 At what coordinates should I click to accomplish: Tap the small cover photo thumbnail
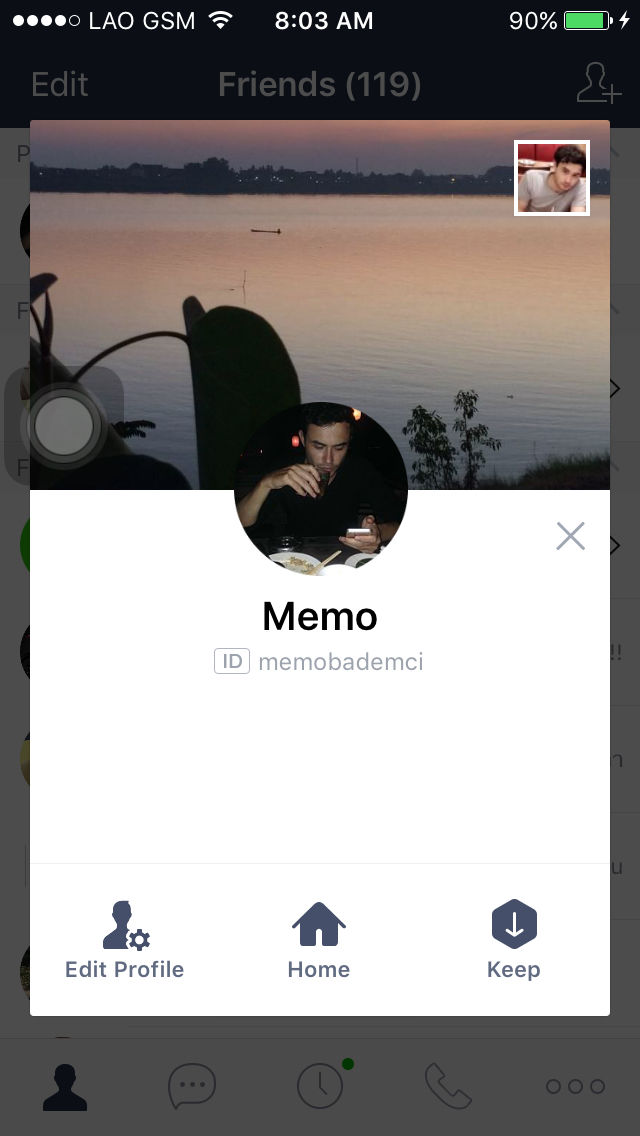(552, 178)
